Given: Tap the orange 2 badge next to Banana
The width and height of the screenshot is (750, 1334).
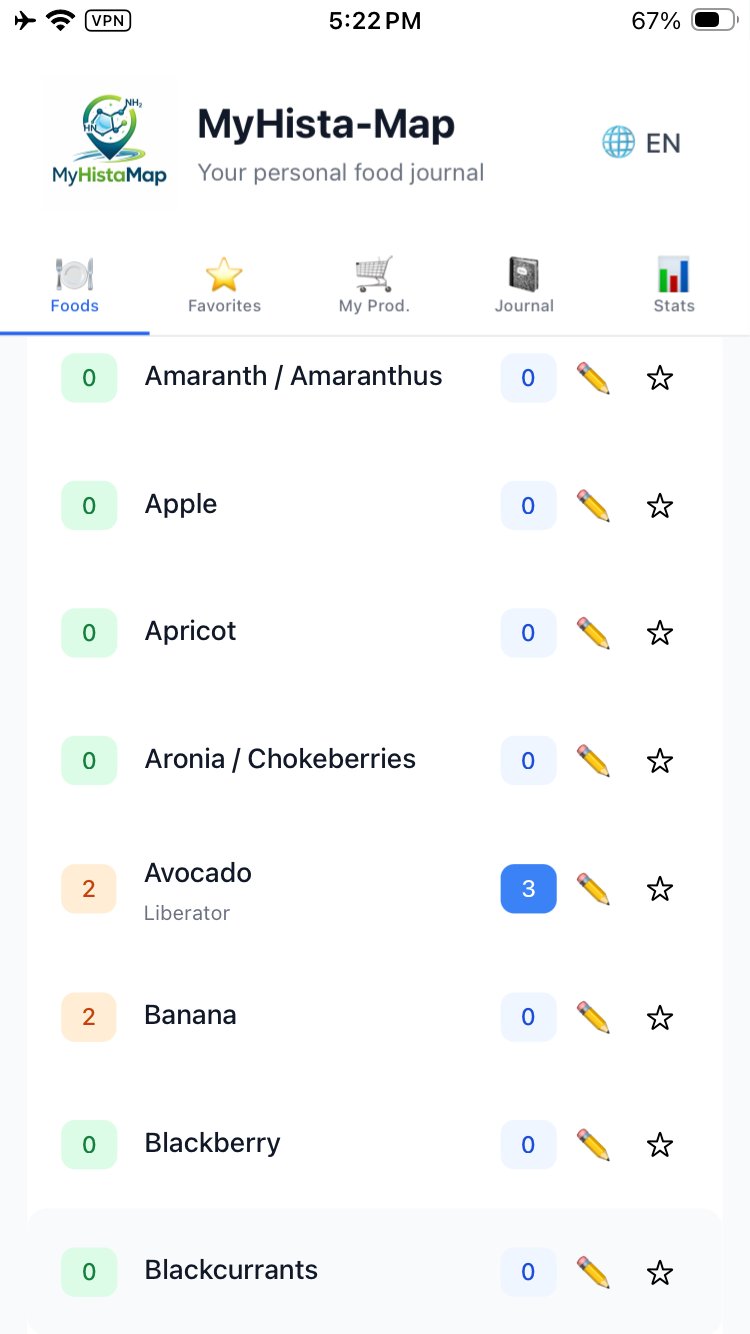Looking at the screenshot, I should (x=89, y=1016).
